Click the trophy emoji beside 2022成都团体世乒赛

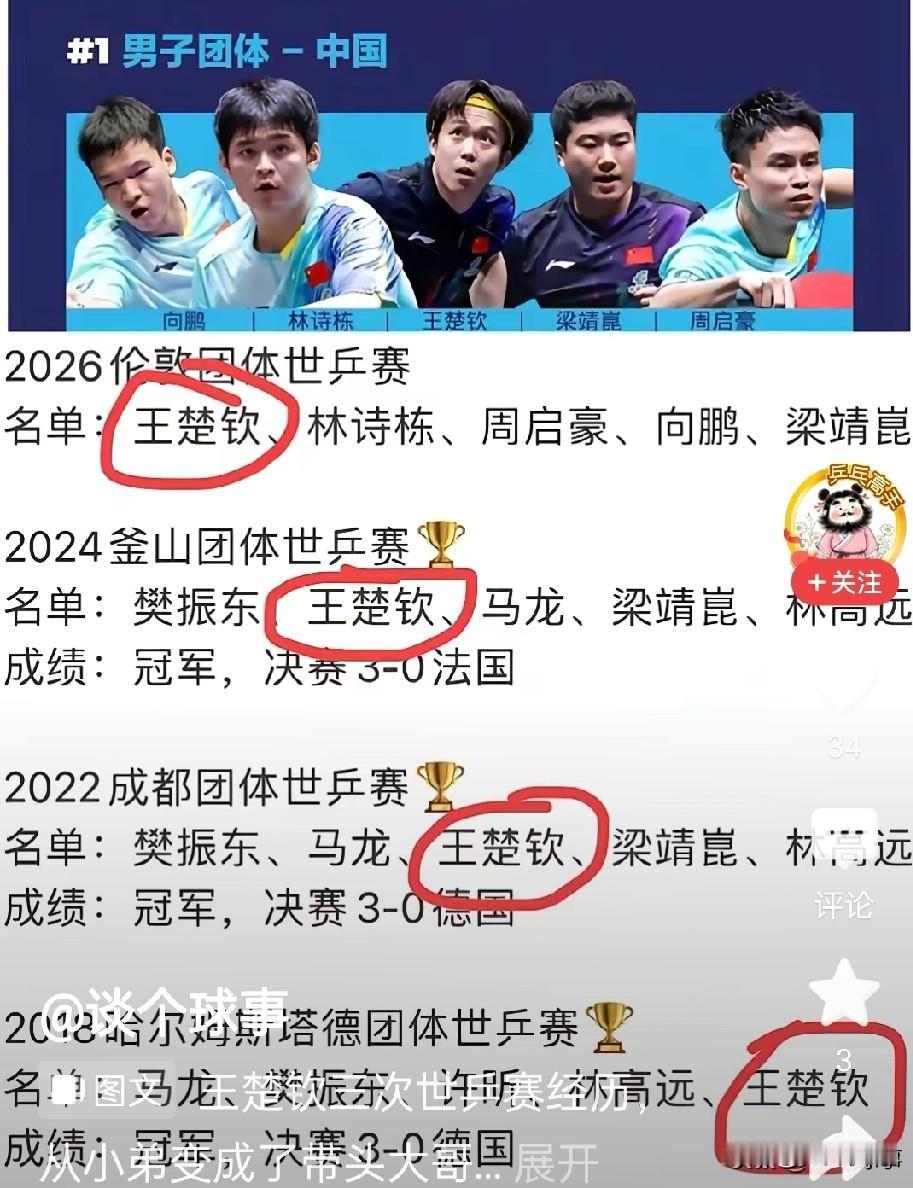(438, 785)
